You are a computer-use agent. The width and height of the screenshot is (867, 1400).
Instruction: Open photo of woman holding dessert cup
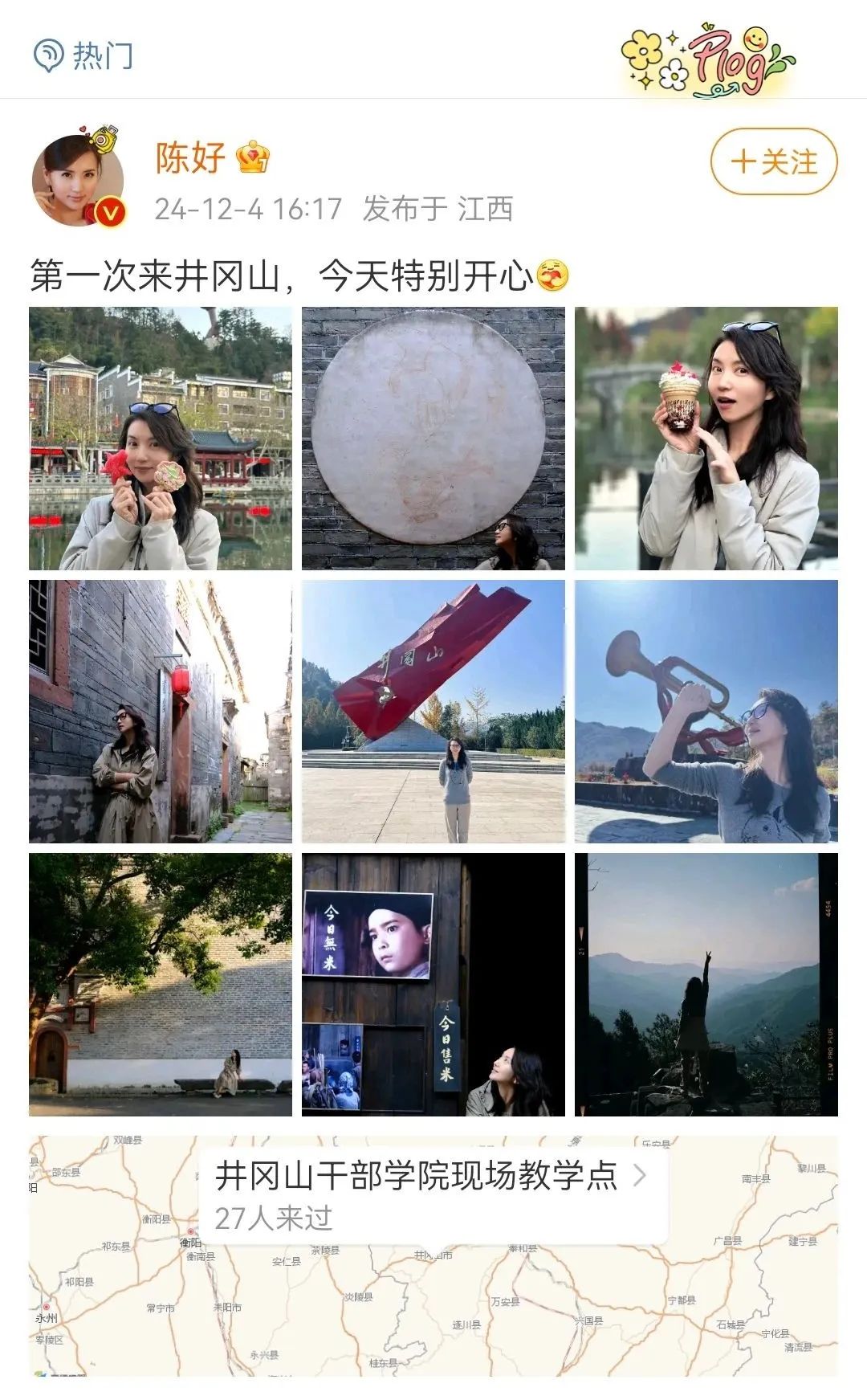pos(706,439)
